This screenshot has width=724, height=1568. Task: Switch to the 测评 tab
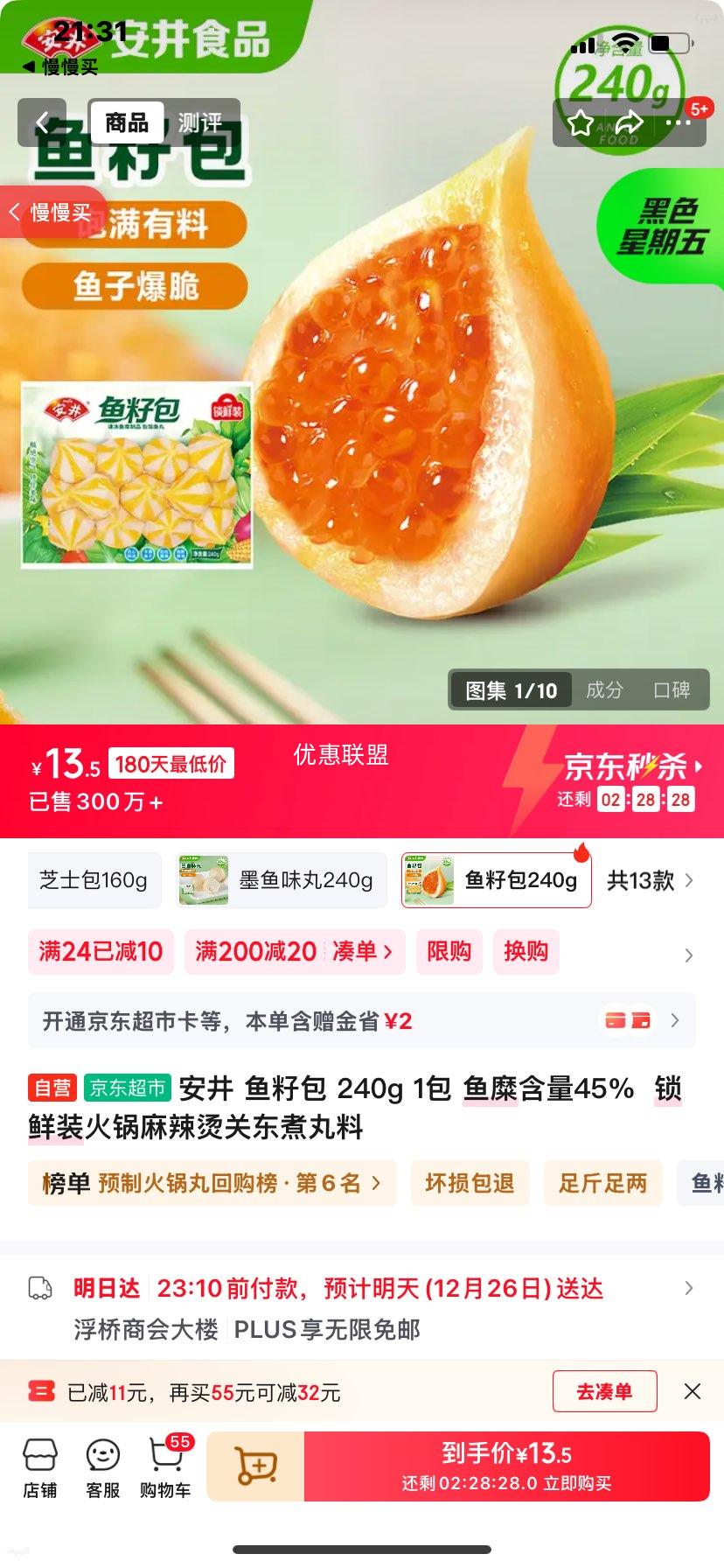[199, 122]
